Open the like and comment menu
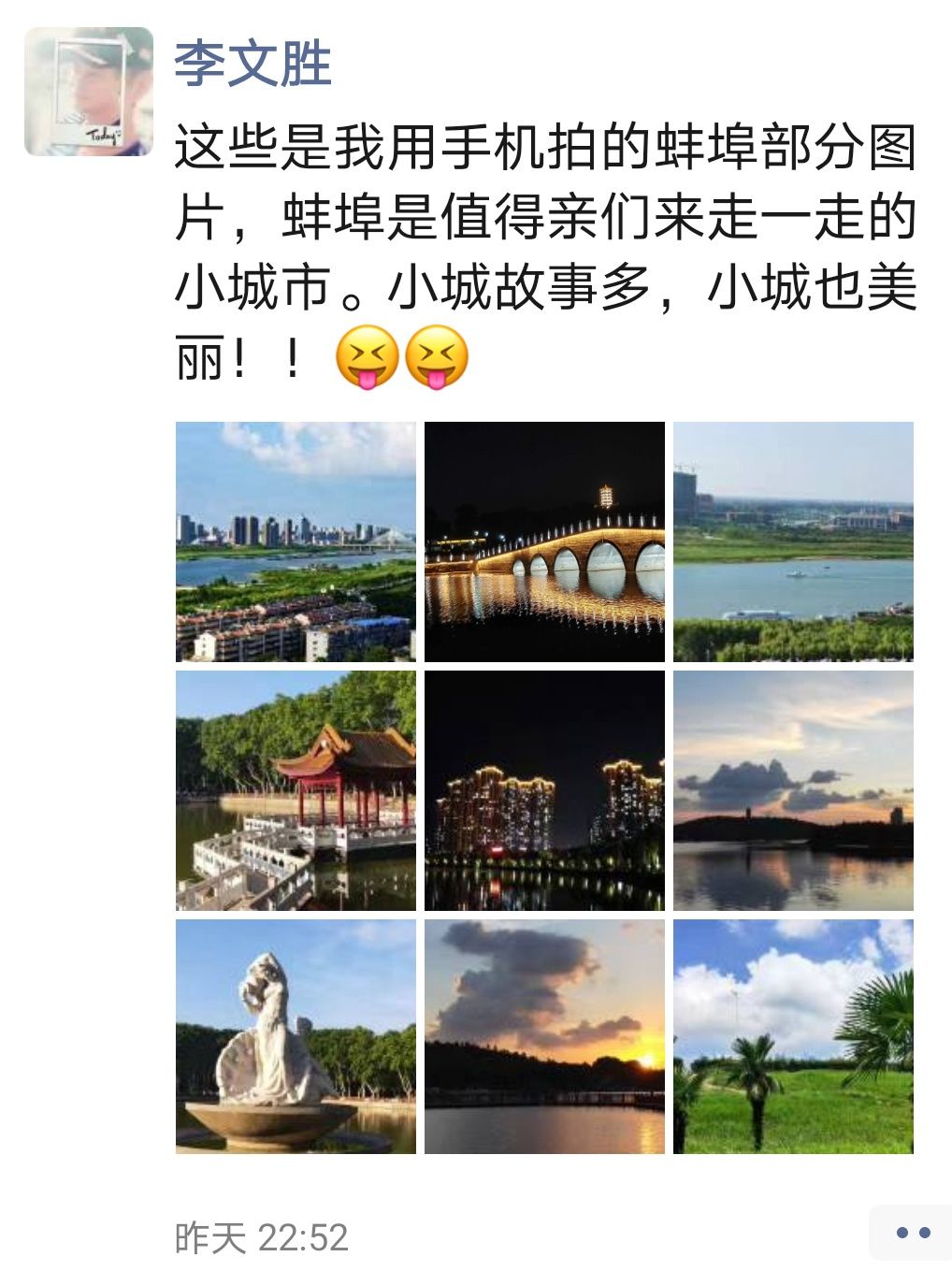The image size is (952, 1285). click(912, 1234)
